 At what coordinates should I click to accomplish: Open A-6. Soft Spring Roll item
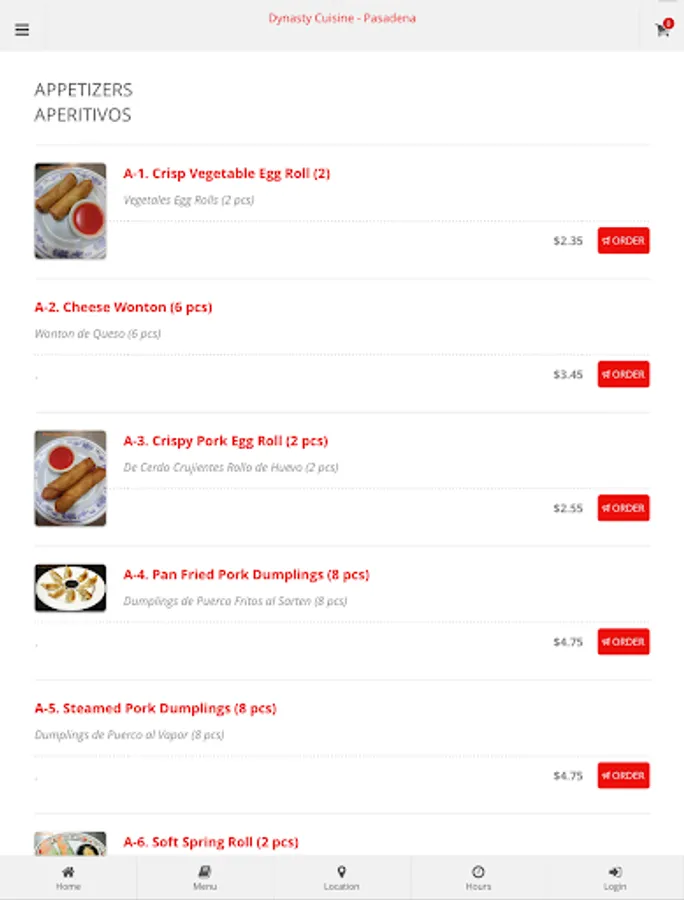(211, 842)
